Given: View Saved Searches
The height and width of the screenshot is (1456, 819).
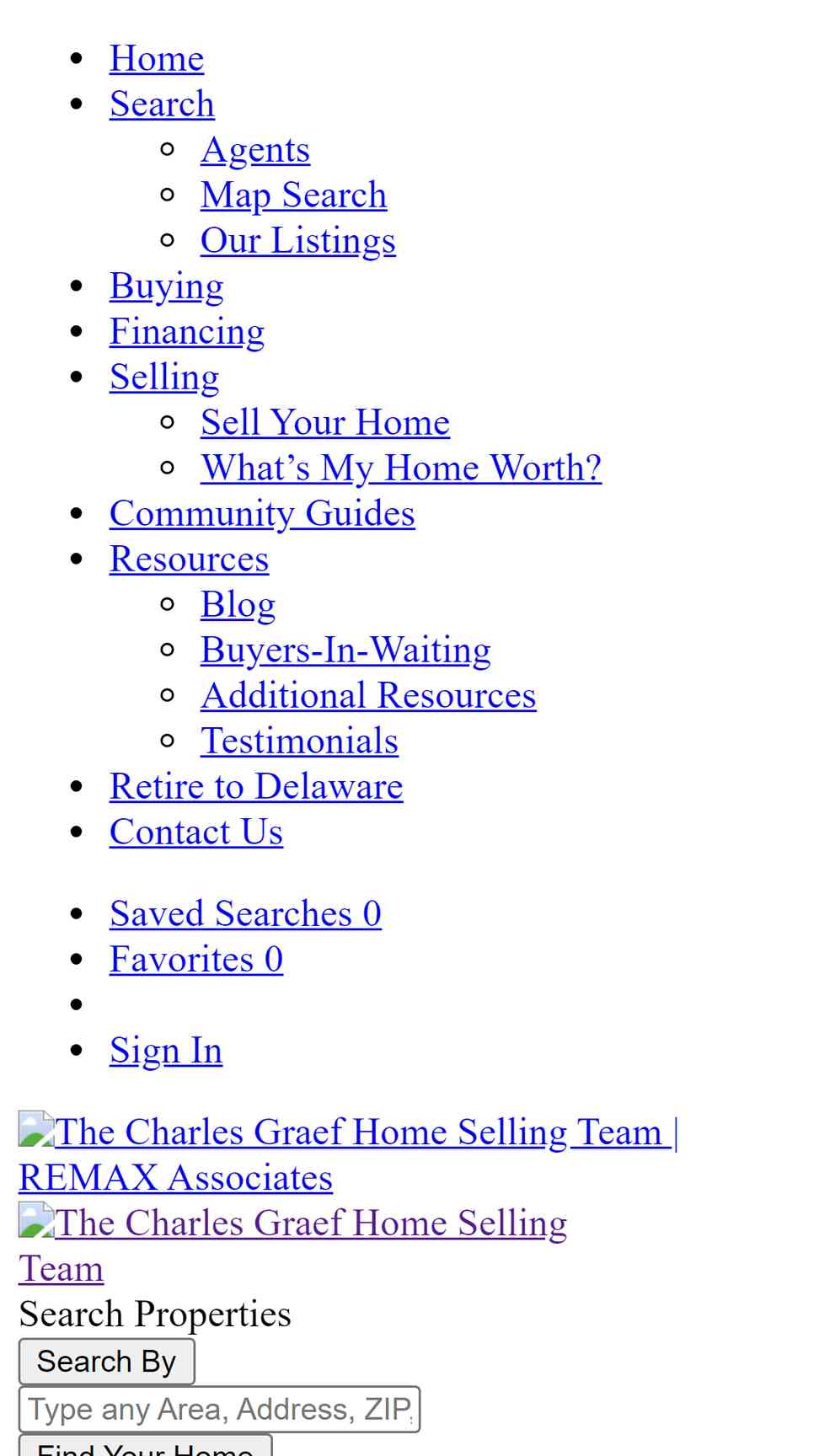Looking at the screenshot, I should [245, 914].
